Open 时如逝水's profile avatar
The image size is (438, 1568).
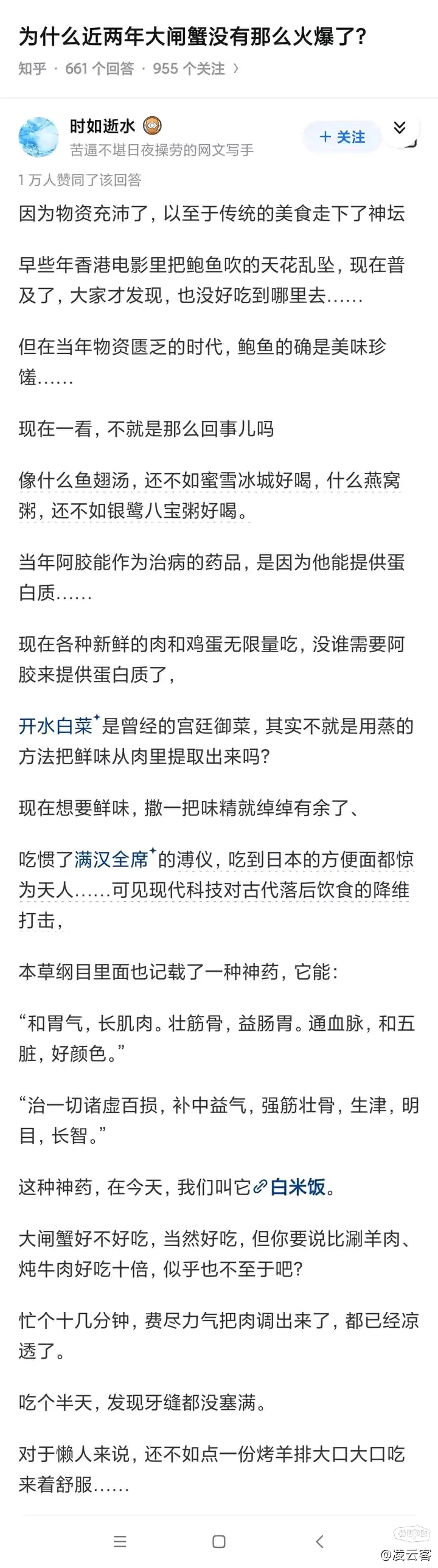pos(39,138)
